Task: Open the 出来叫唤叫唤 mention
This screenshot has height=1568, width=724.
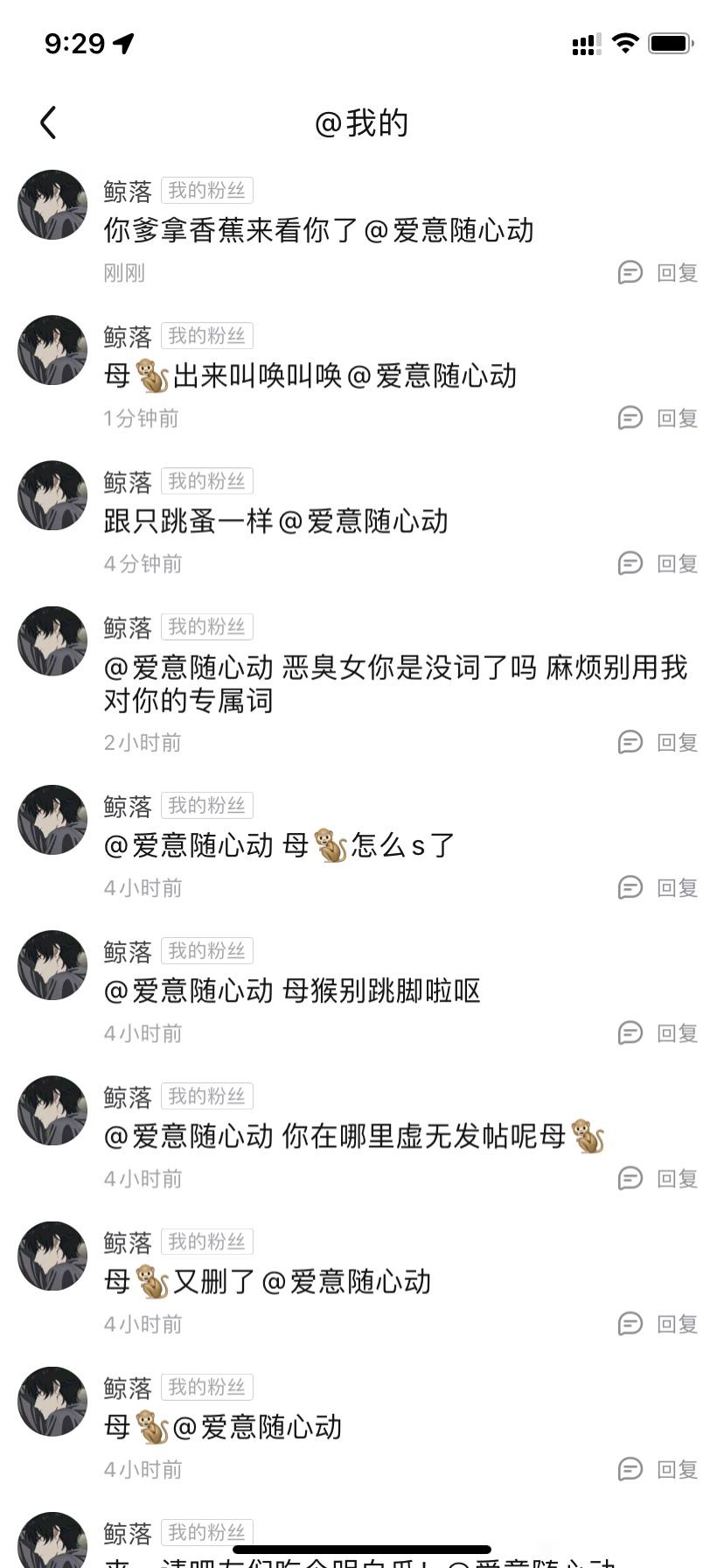Action: pyautogui.click(x=310, y=376)
